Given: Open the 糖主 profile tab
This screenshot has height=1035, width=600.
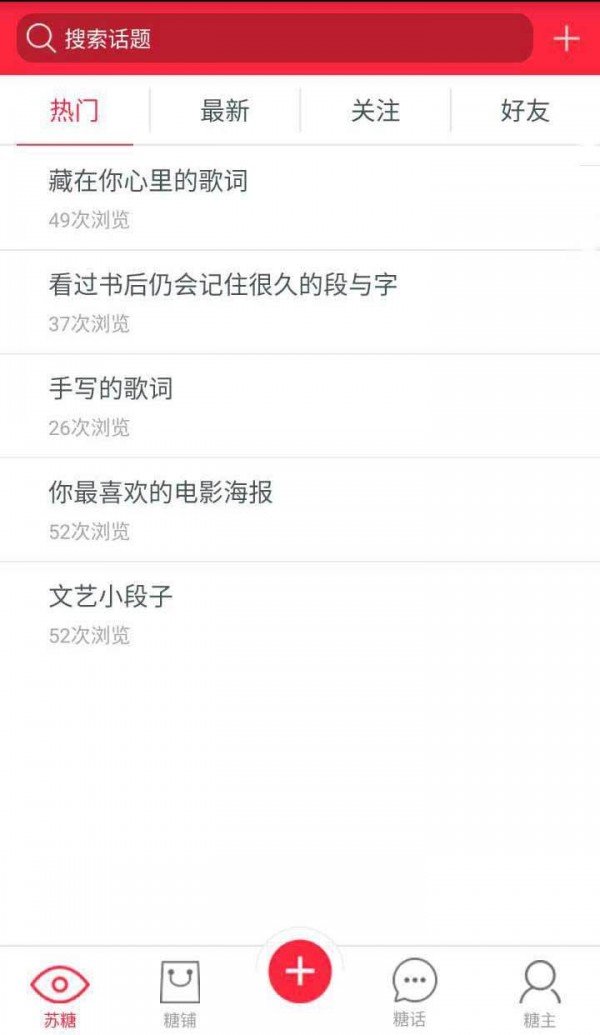Looking at the screenshot, I should (540, 993).
